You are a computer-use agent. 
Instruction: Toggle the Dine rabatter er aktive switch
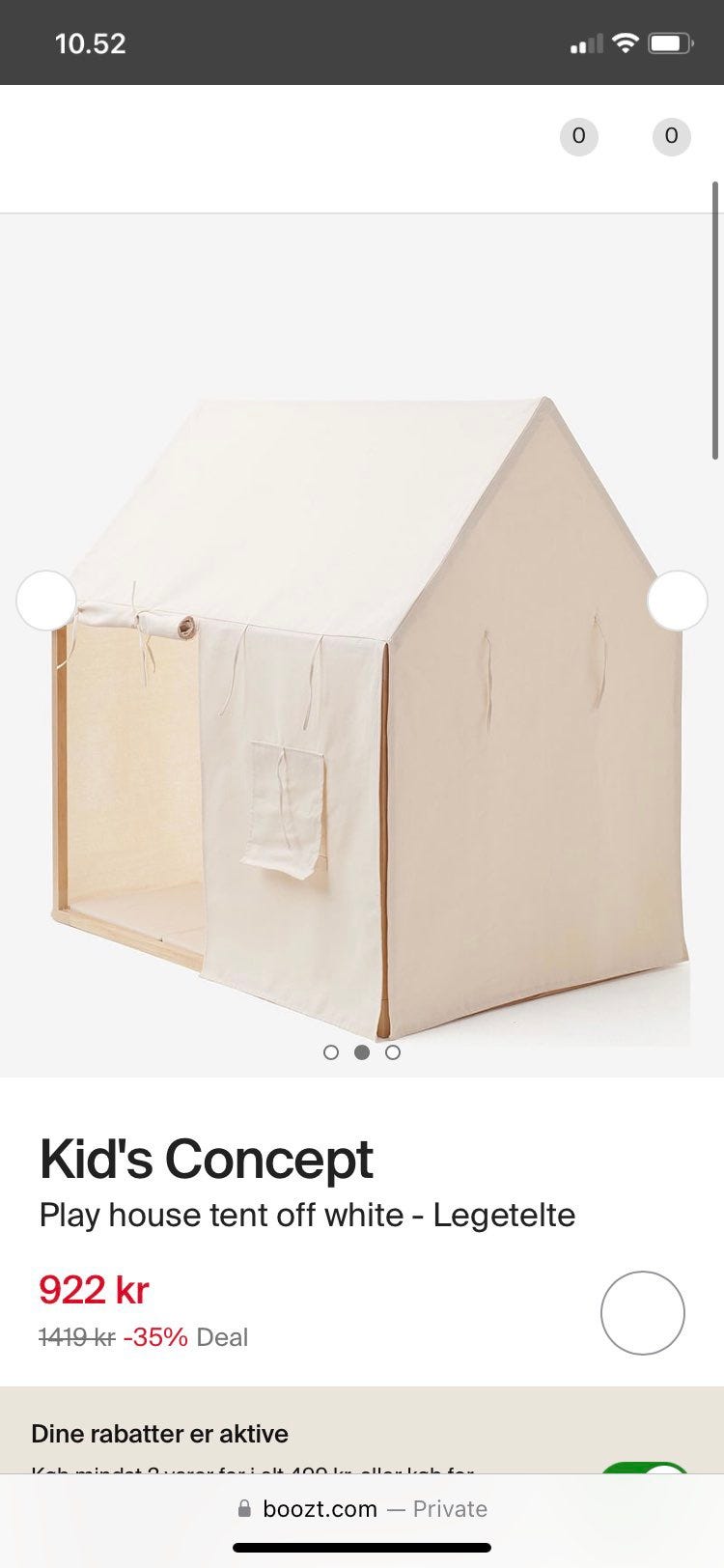645,1469
